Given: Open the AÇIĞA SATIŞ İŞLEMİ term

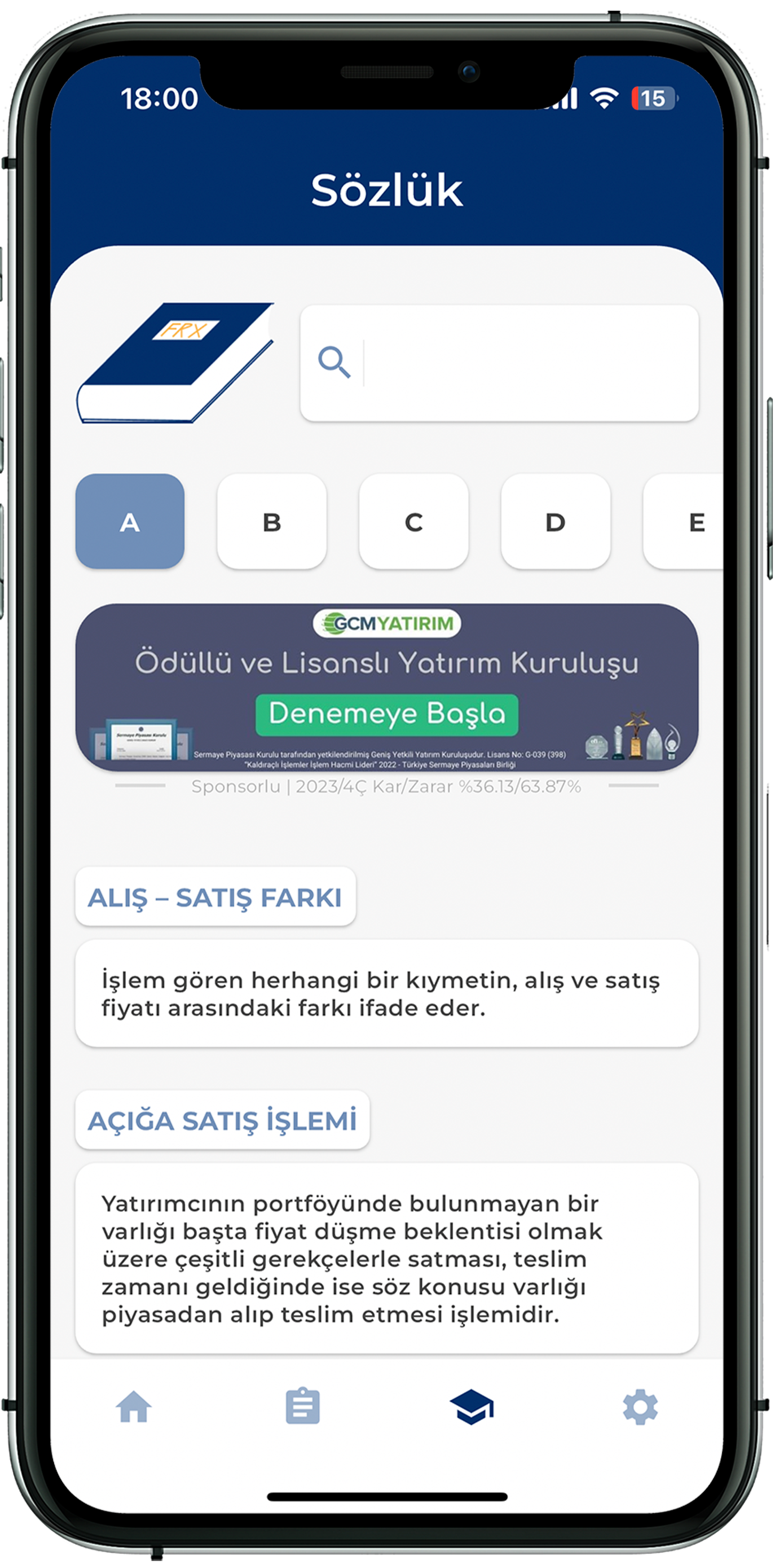Looking at the screenshot, I should click(222, 1120).
